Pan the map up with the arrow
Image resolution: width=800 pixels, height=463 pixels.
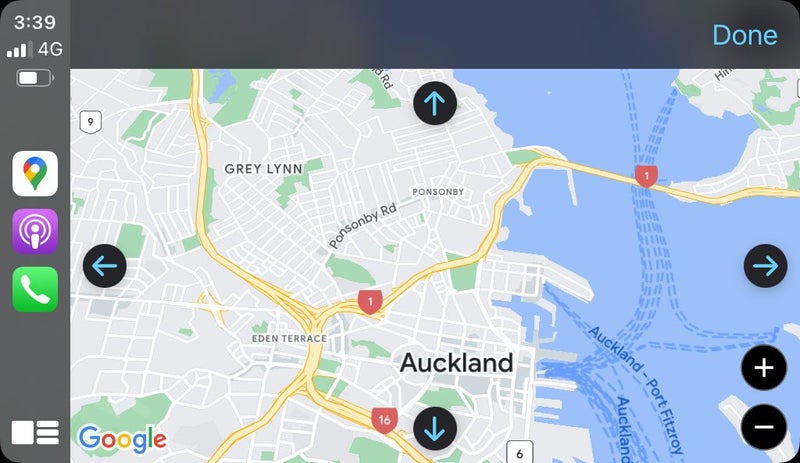435,102
